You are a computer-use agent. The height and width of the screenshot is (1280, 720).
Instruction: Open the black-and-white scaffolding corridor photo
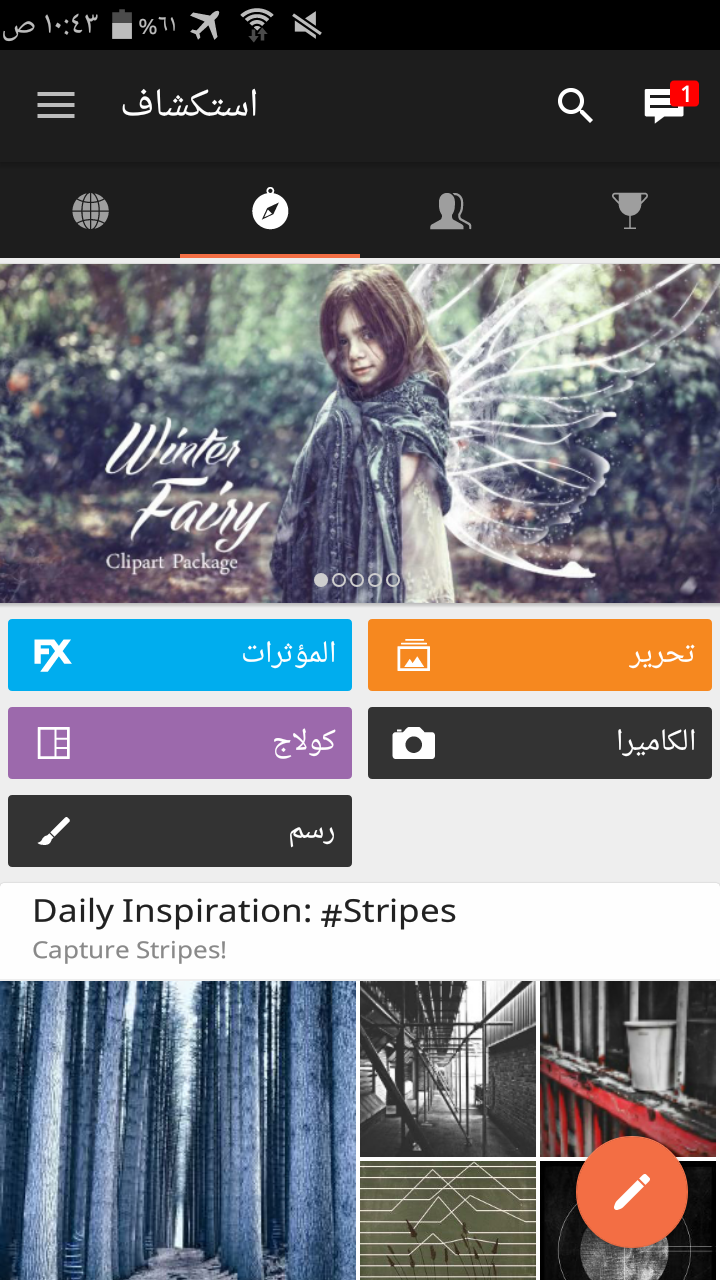[448, 1069]
